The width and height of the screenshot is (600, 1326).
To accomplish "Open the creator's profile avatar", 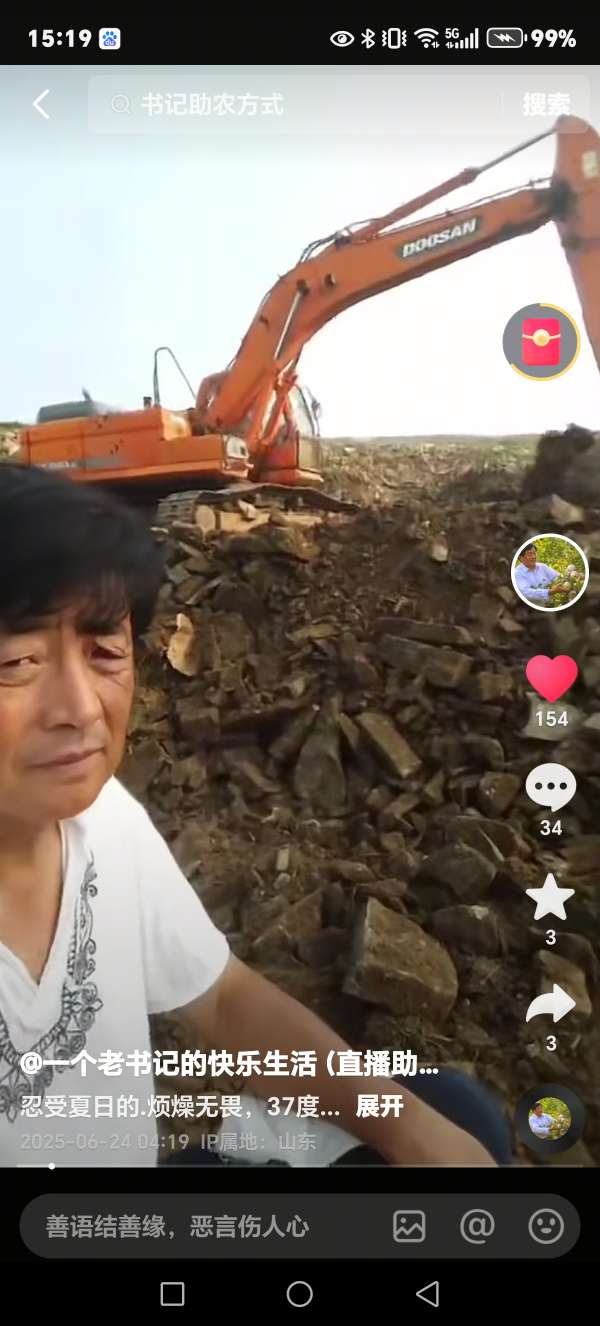I will 549,572.
